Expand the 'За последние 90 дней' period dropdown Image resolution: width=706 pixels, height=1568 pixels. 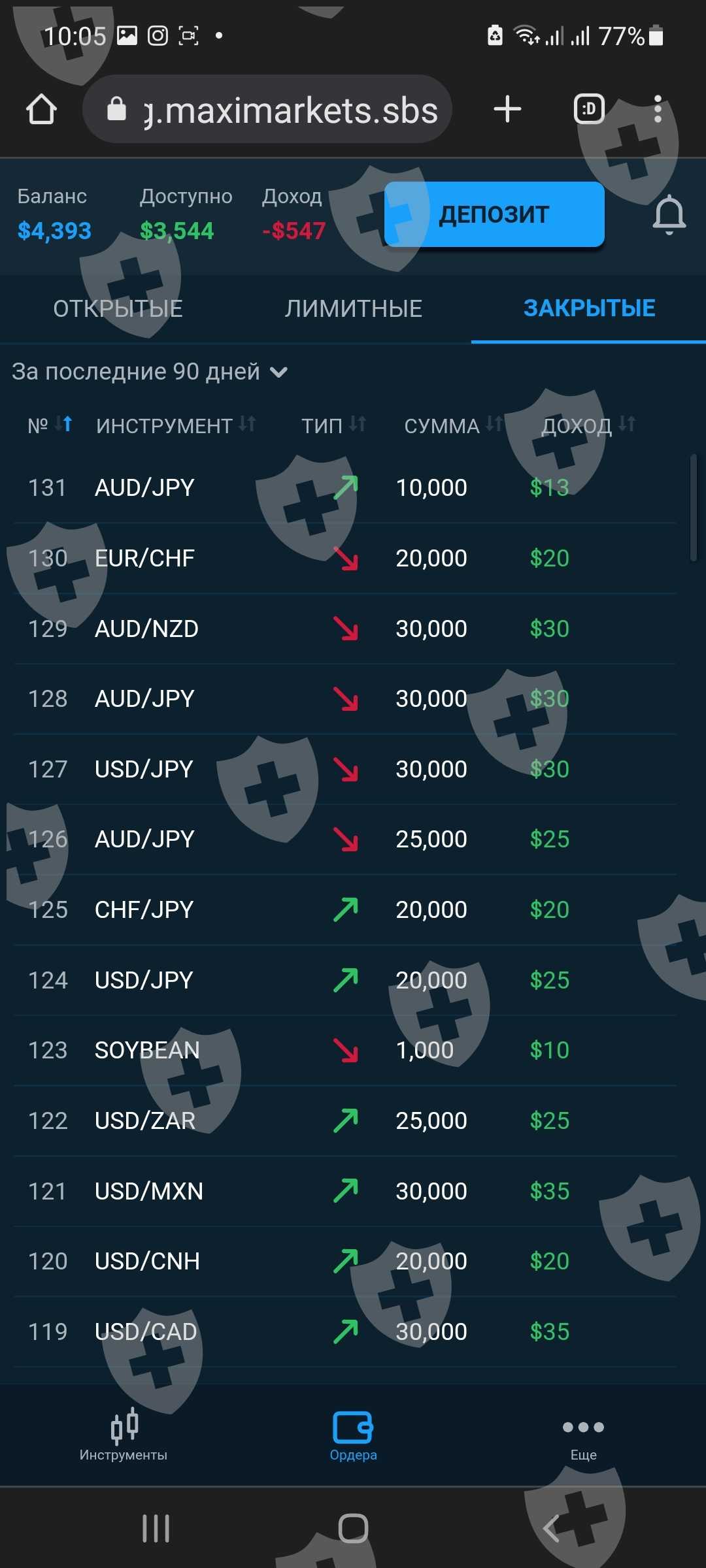150,372
